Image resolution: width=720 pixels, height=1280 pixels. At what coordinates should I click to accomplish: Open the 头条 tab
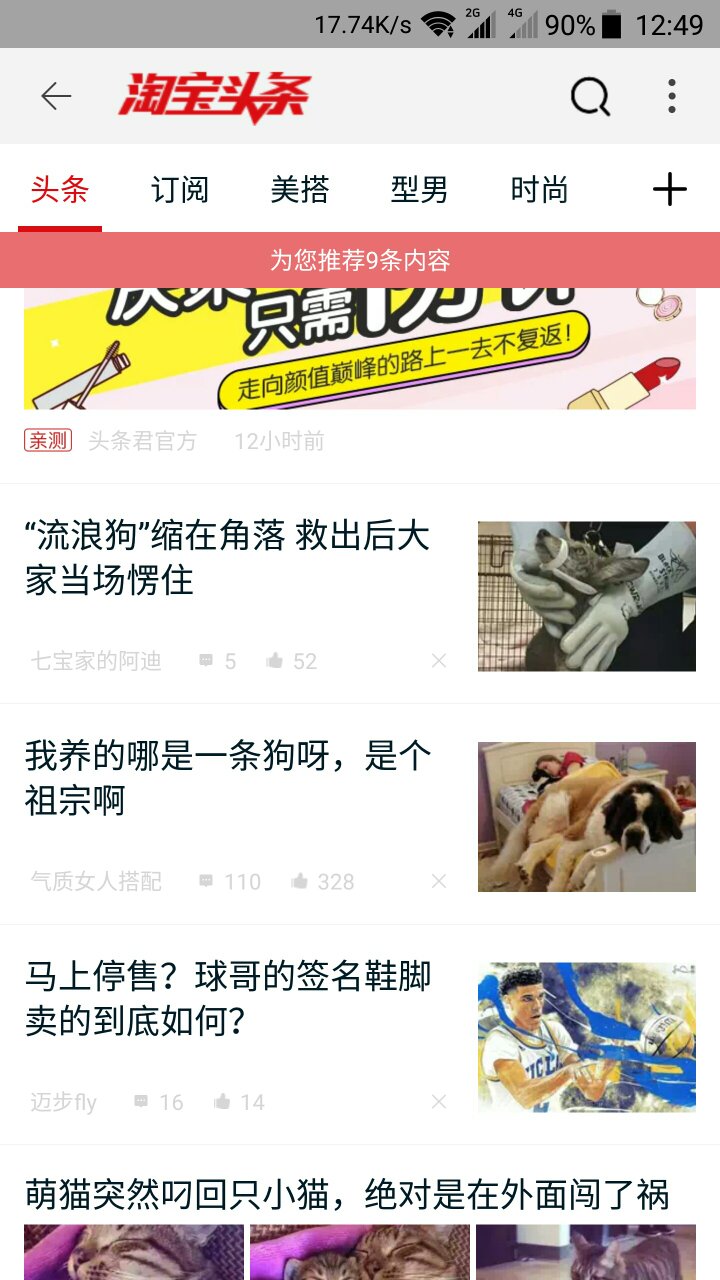pos(60,189)
